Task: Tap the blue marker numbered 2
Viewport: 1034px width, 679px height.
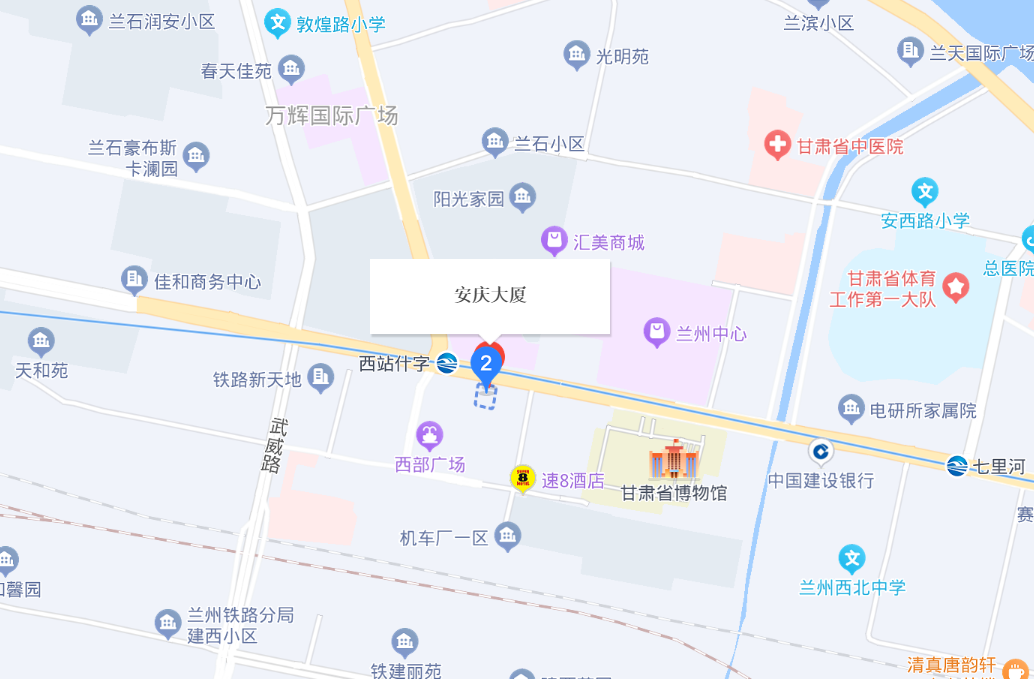Action: 486,364
